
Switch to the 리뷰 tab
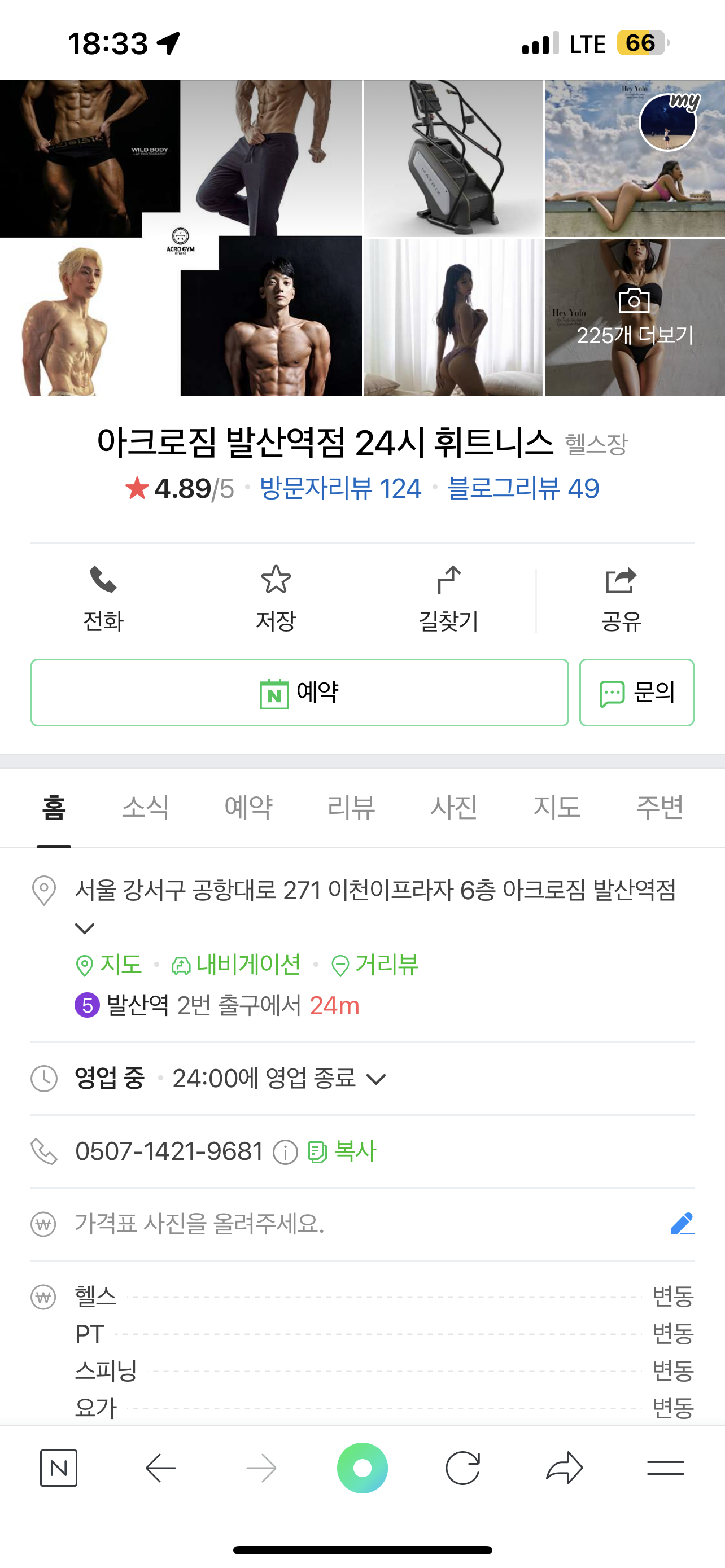(351, 807)
